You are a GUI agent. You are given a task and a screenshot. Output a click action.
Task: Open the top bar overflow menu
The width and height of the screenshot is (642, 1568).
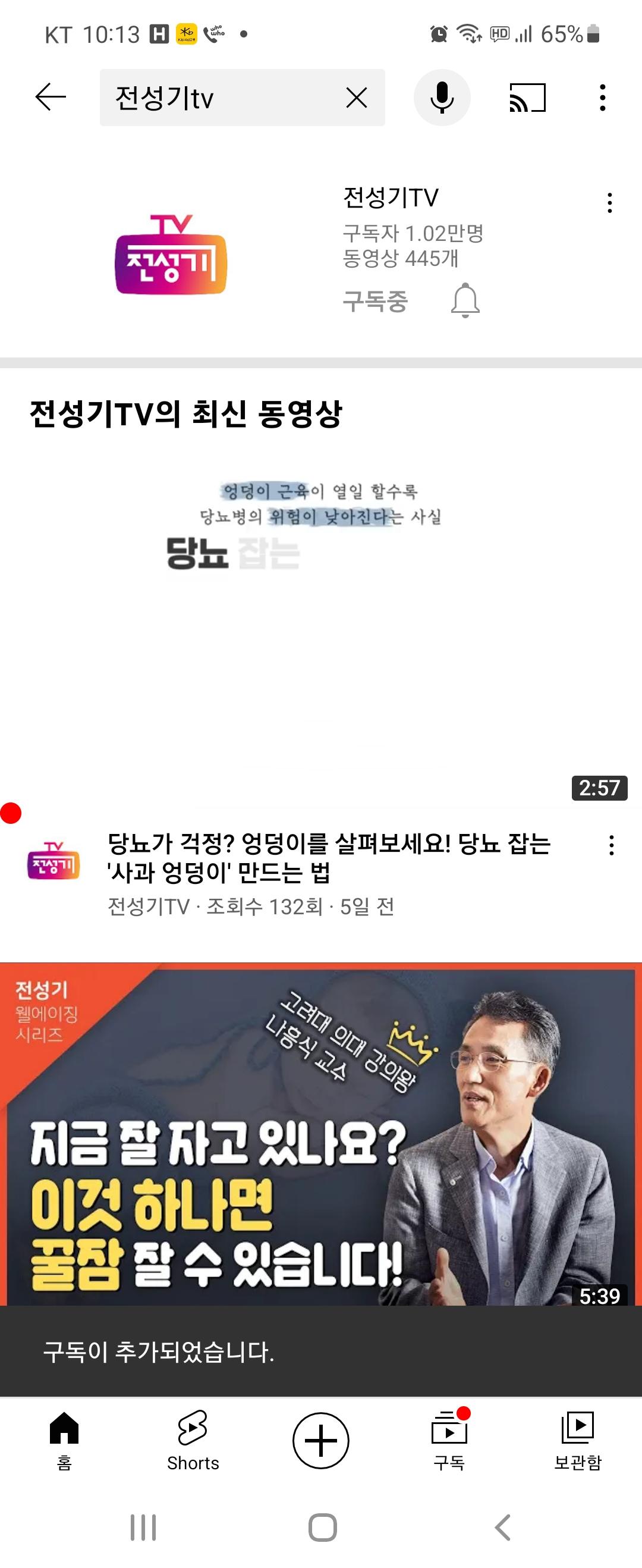602,98
